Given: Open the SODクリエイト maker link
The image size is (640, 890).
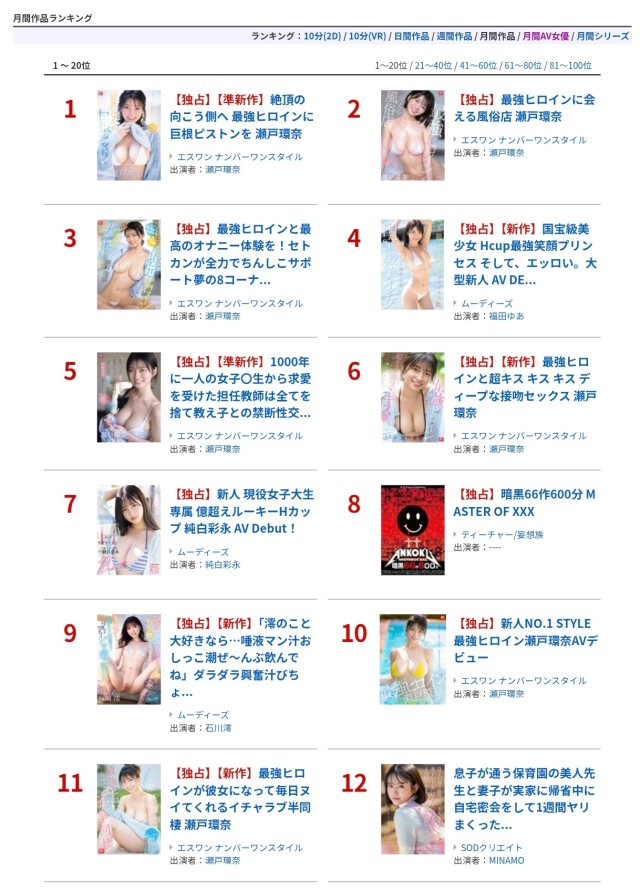Looking at the screenshot, I should pos(495,847).
